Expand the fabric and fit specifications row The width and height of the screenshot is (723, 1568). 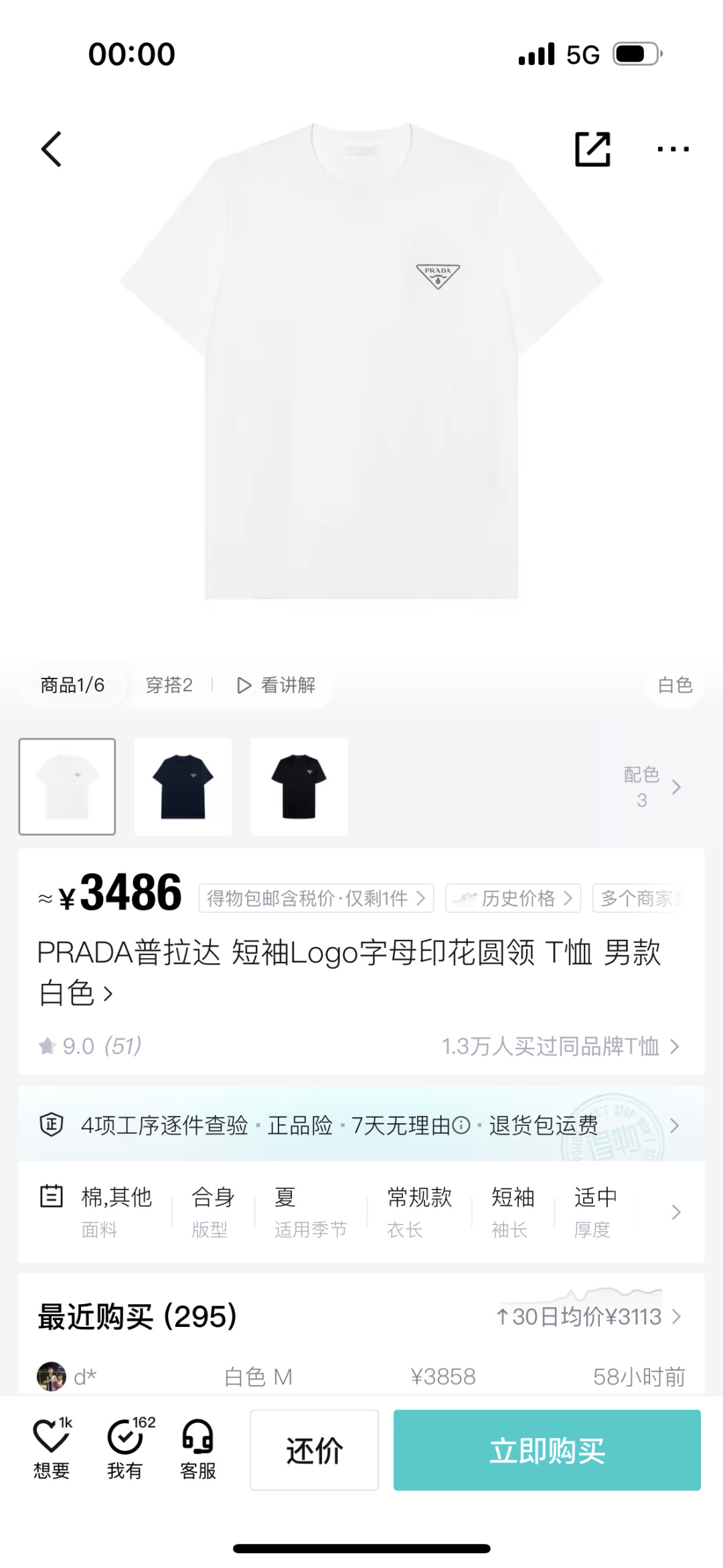tap(675, 1212)
